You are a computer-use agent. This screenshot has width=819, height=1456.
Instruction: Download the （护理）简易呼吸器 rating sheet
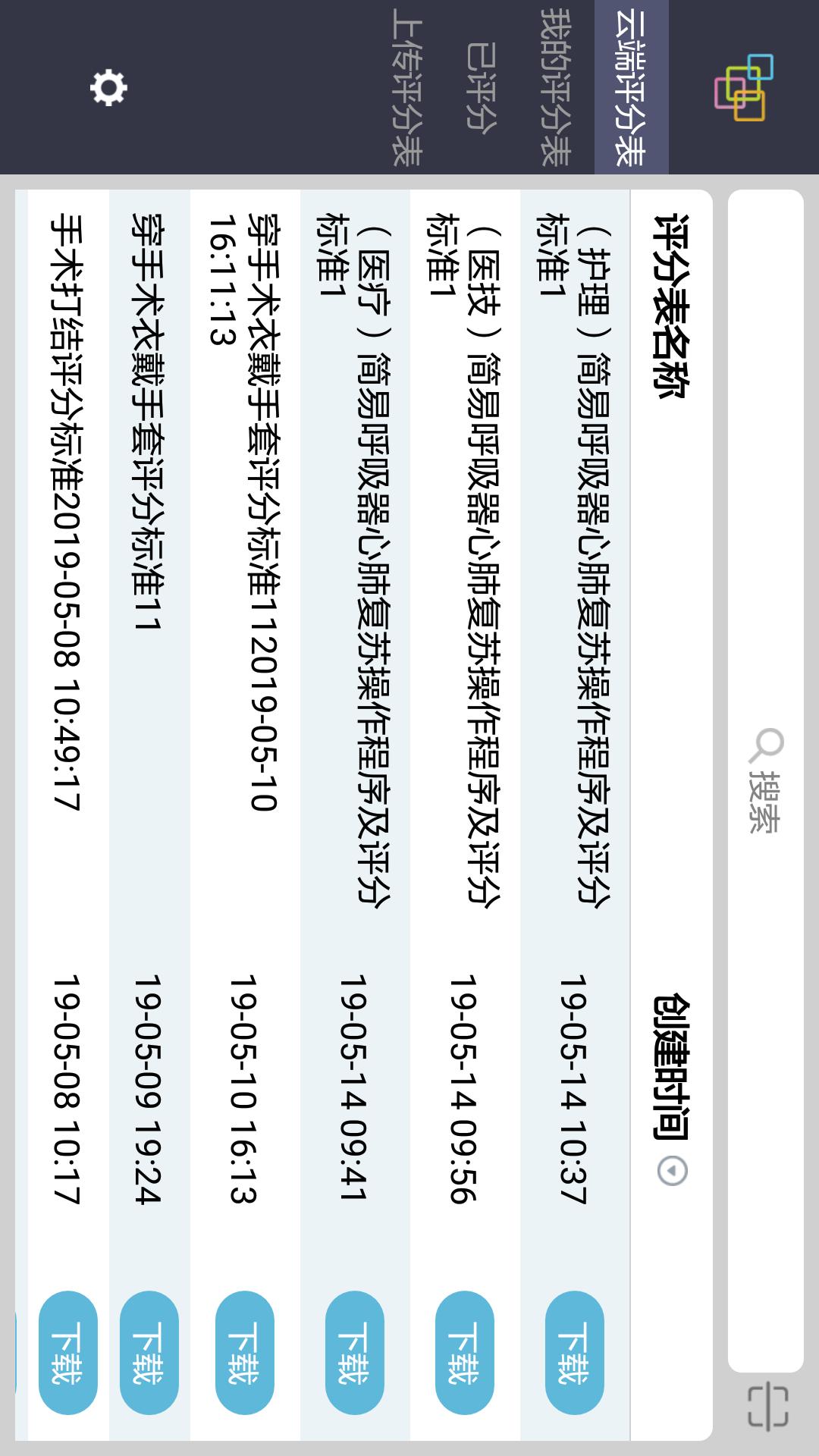(575, 1354)
